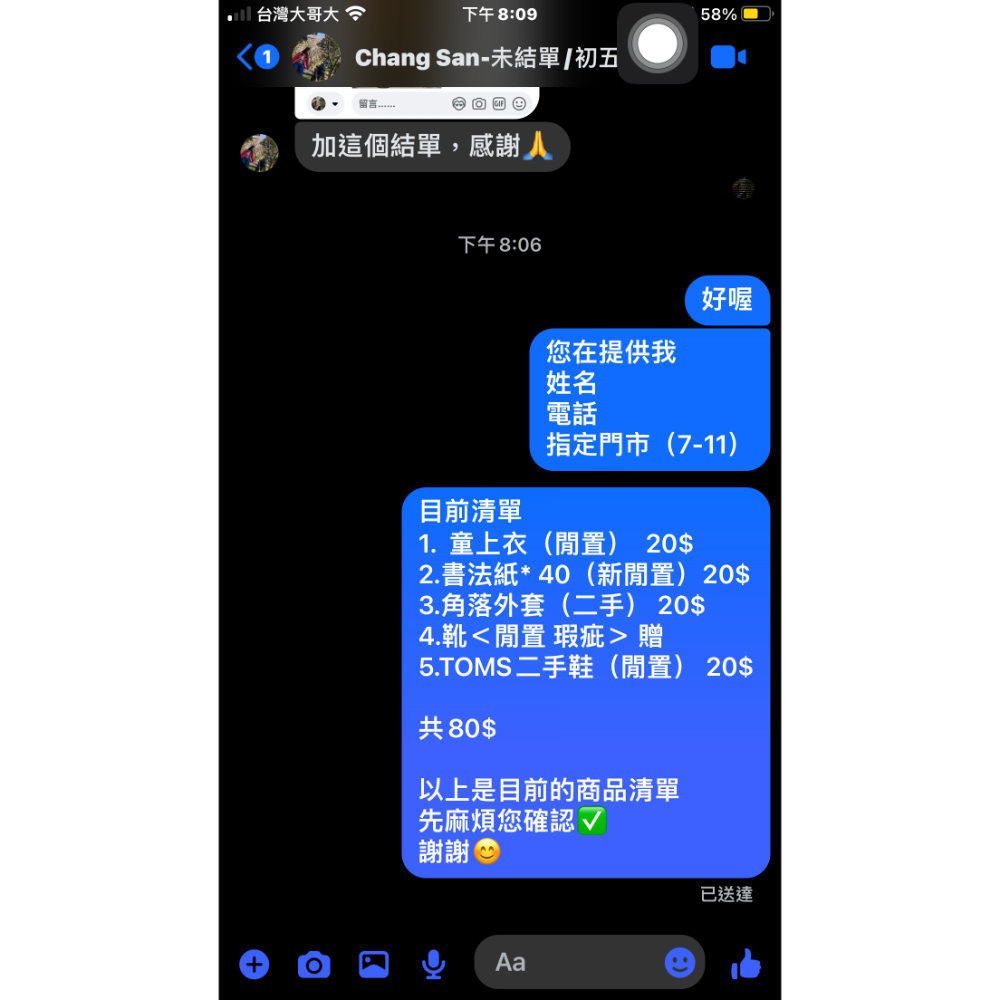The height and width of the screenshot is (1000, 1000).
Task: Open Chang San's chat profile header
Action: [470, 58]
